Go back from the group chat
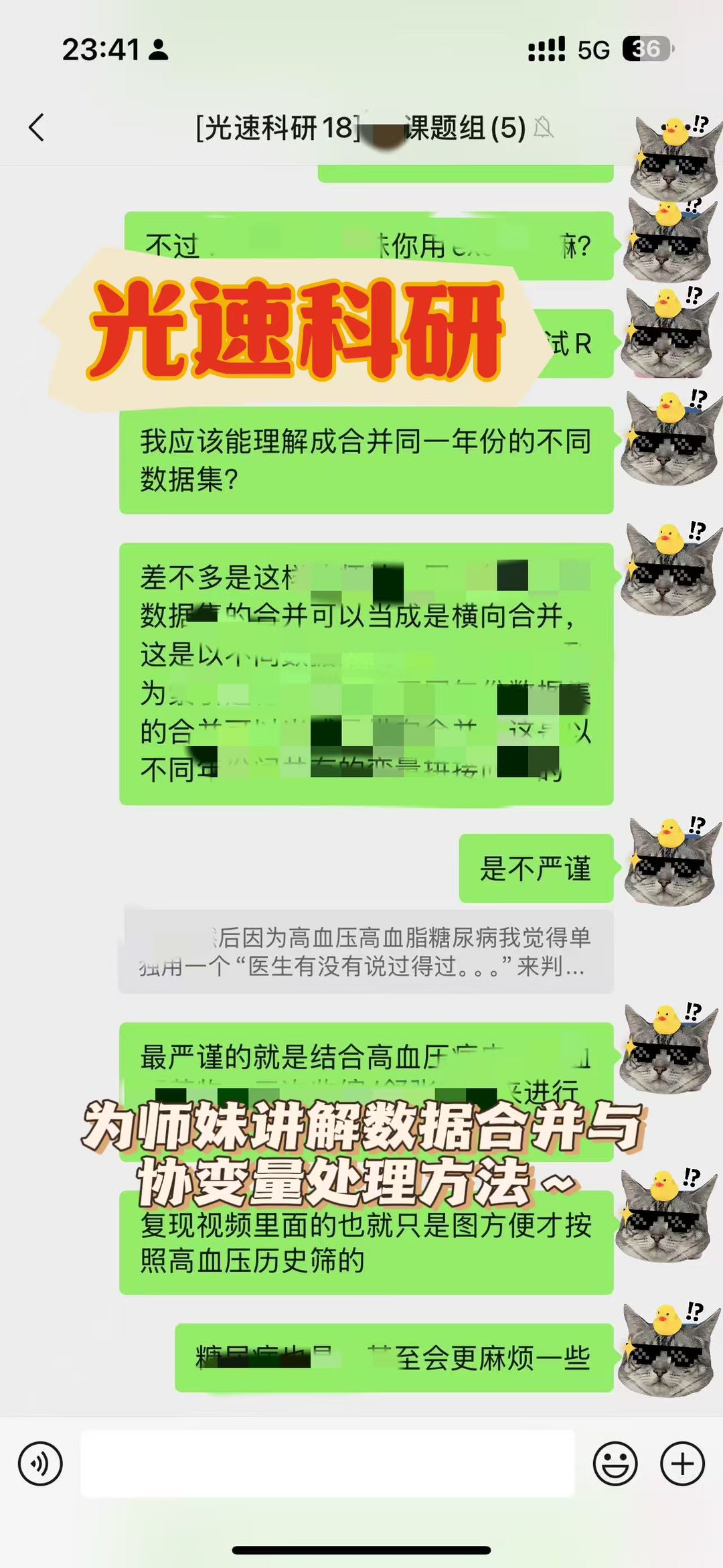The image size is (723, 1568). pyautogui.click(x=37, y=127)
